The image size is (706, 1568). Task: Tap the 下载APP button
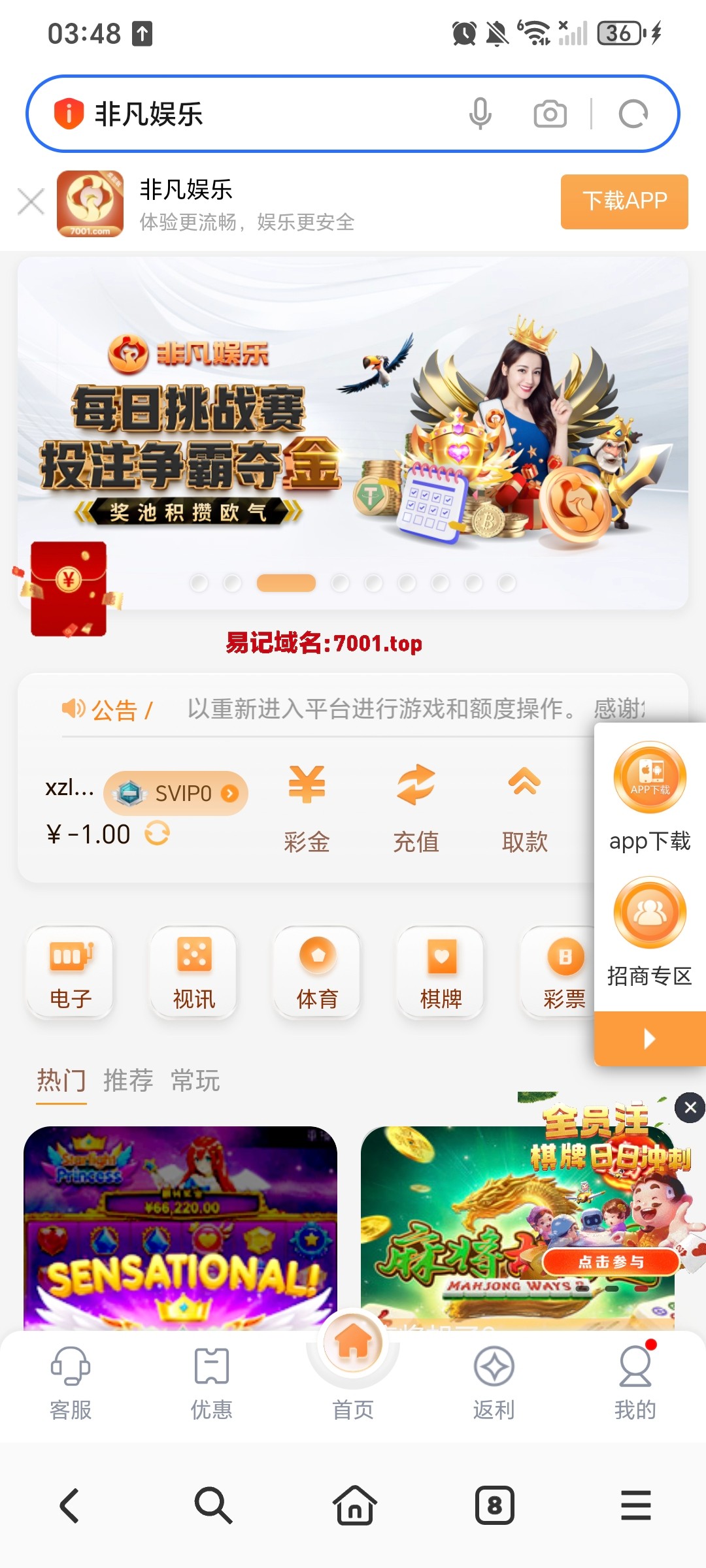624,201
